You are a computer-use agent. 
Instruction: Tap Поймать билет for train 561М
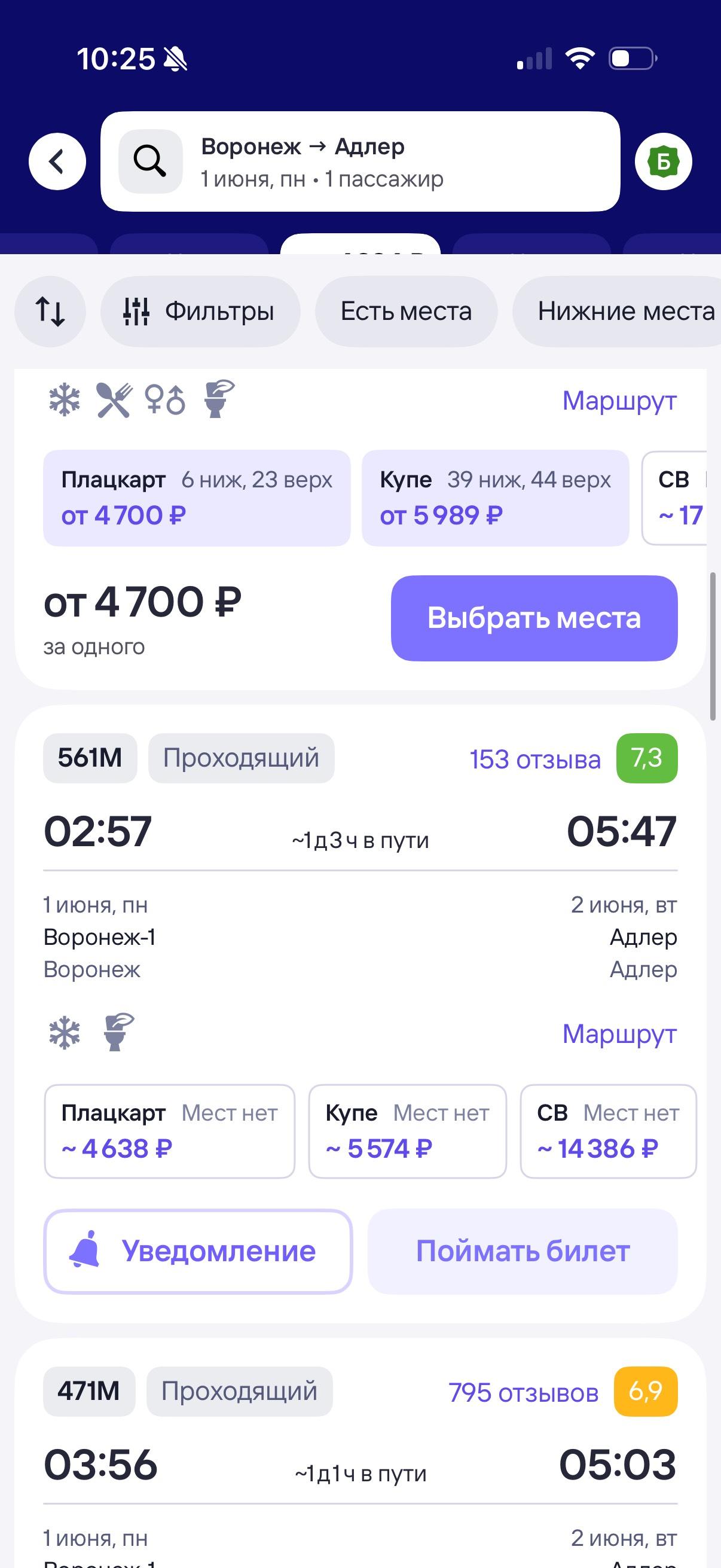click(x=522, y=1251)
